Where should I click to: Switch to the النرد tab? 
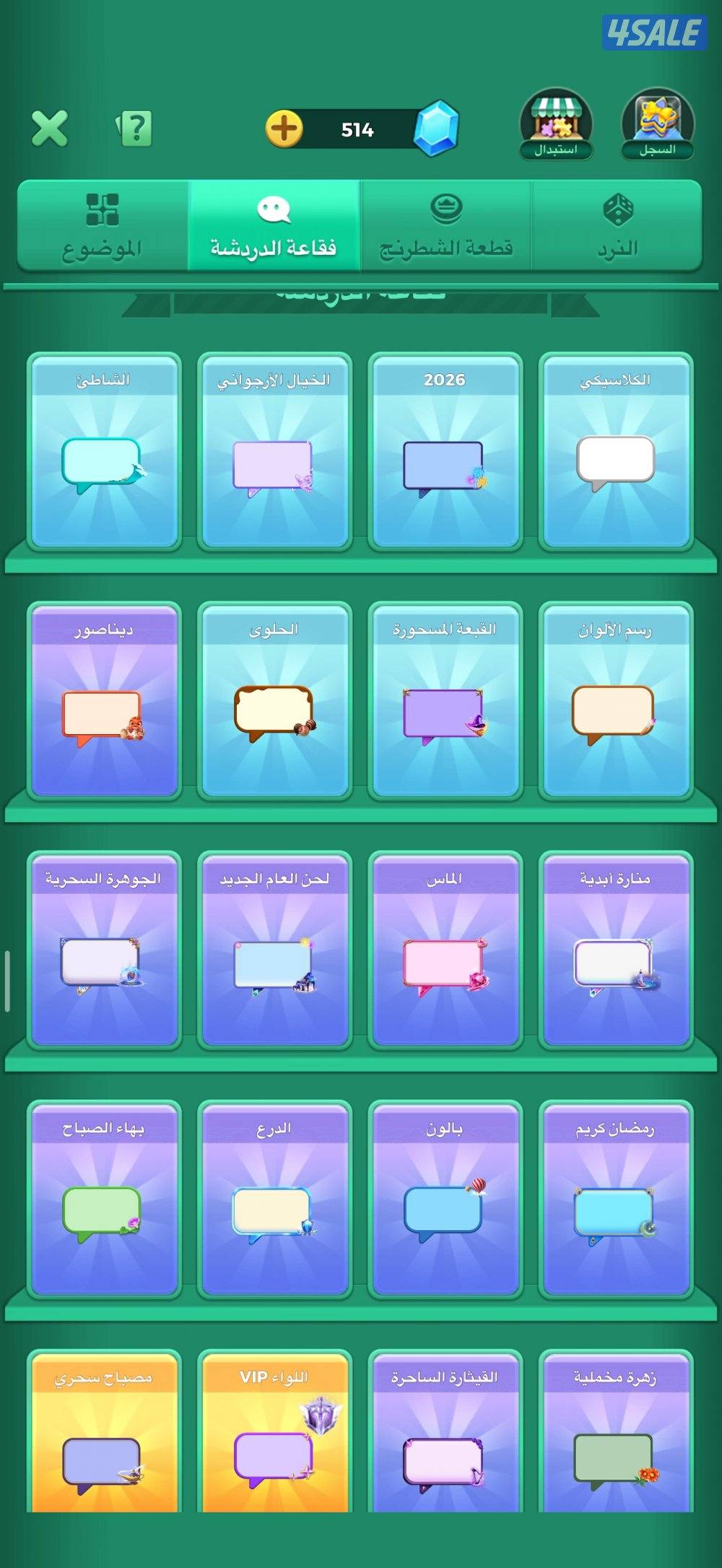coord(617,226)
